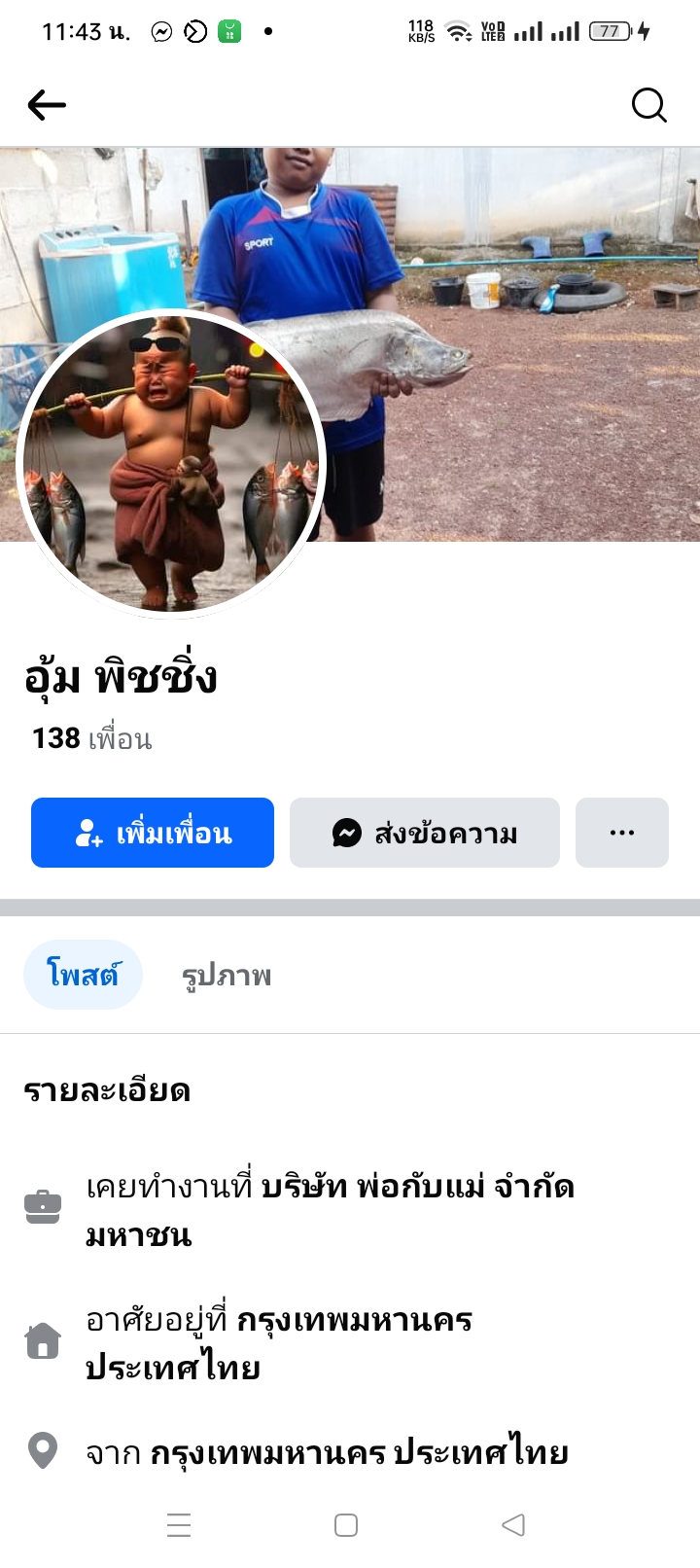Tap the system home button

point(346,1525)
